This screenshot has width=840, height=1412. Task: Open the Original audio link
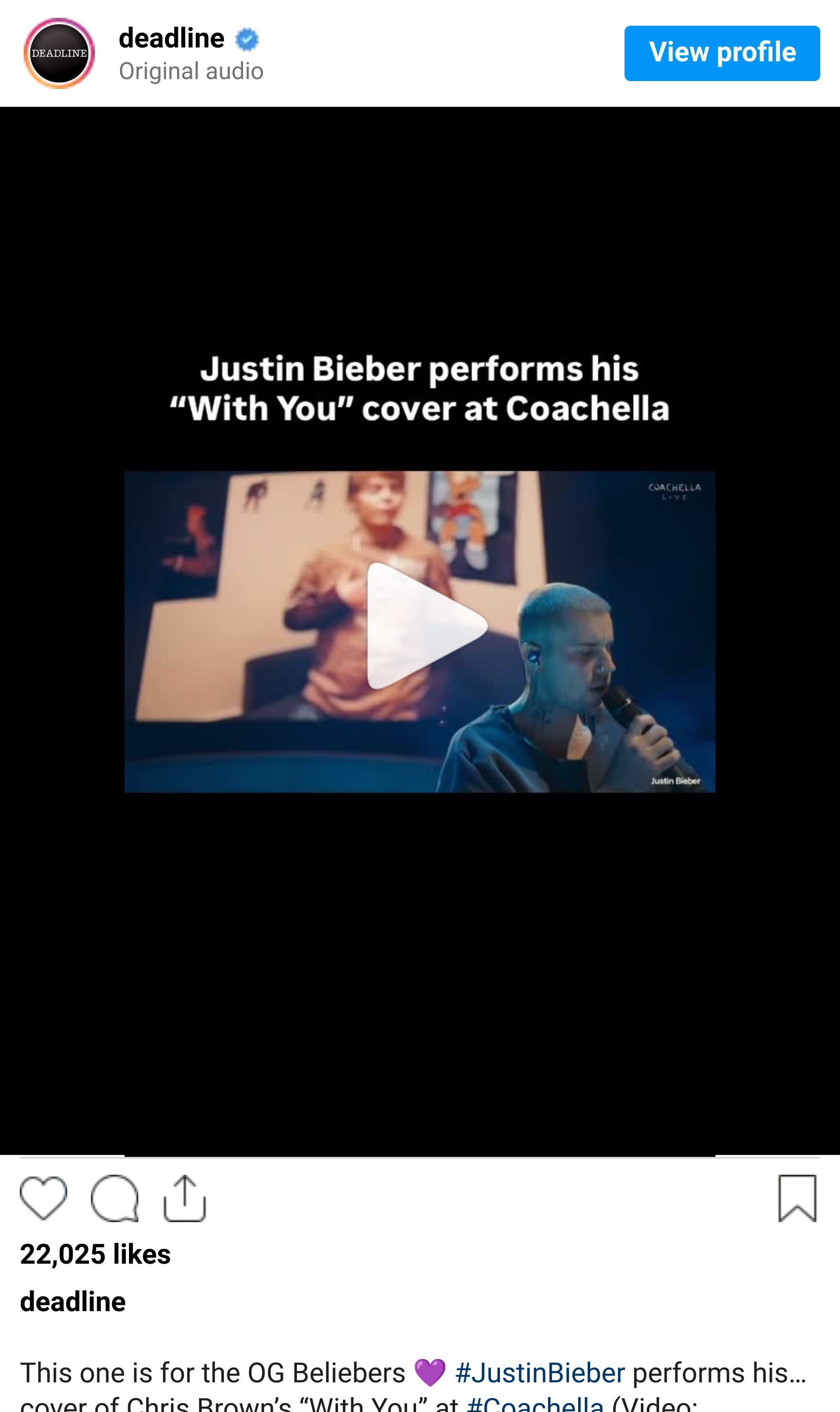point(191,71)
